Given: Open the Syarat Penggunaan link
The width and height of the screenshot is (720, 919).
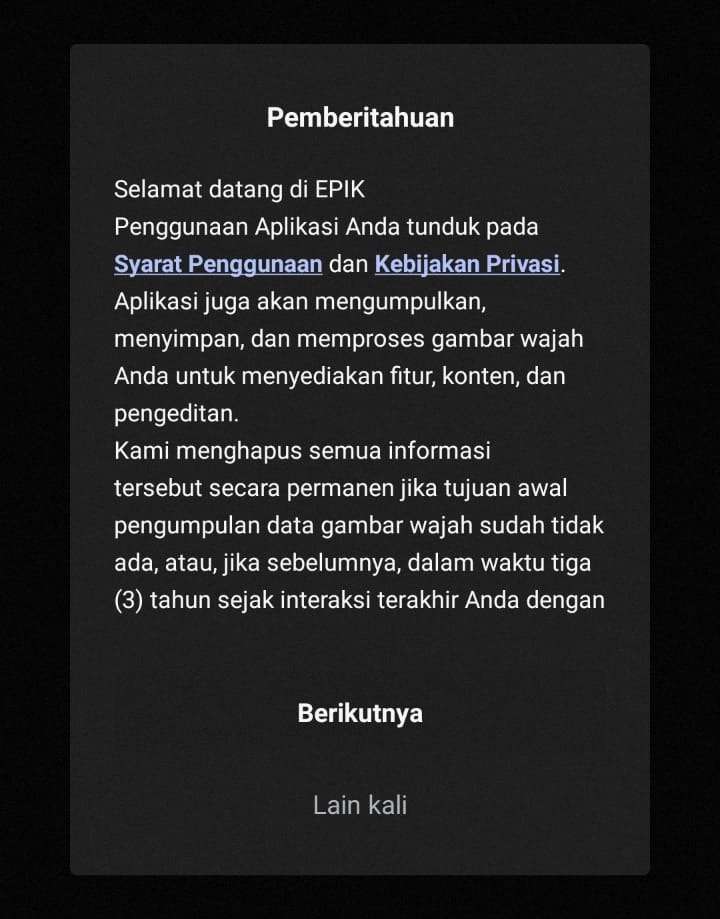Looking at the screenshot, I should (x=218, y=264).
